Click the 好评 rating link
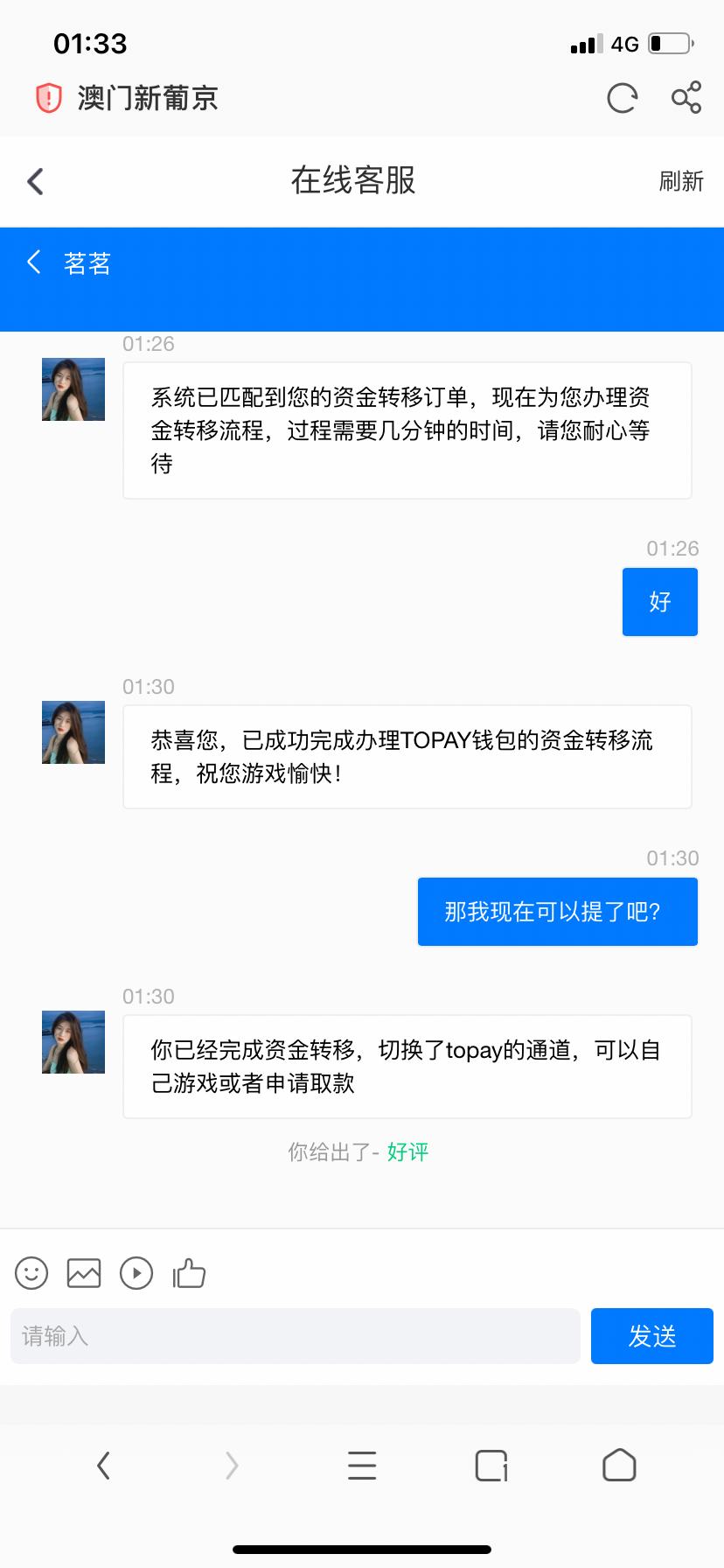Viewport: 724px width, 1568px height. point(407,1152)
